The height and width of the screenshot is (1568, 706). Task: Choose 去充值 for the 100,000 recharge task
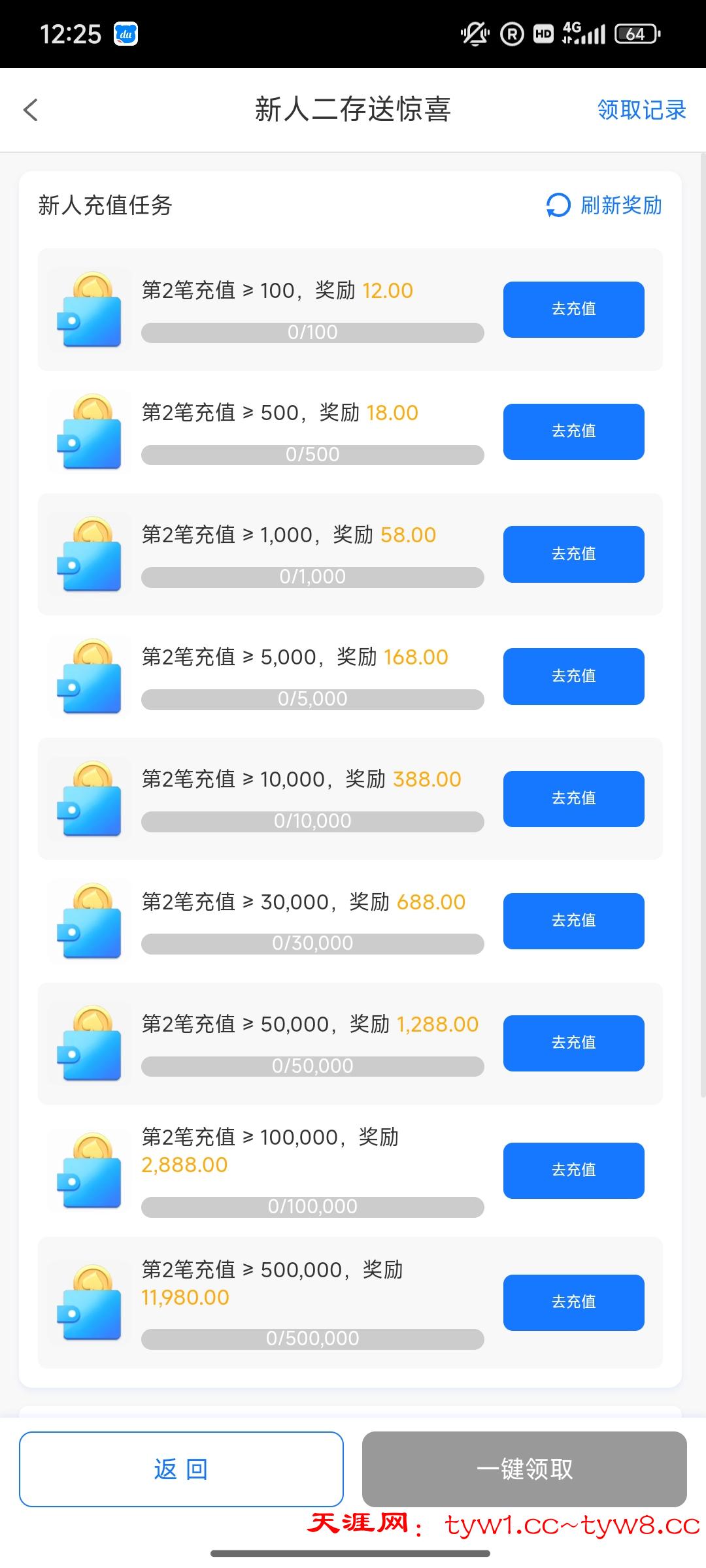[x=573, y=1170]
